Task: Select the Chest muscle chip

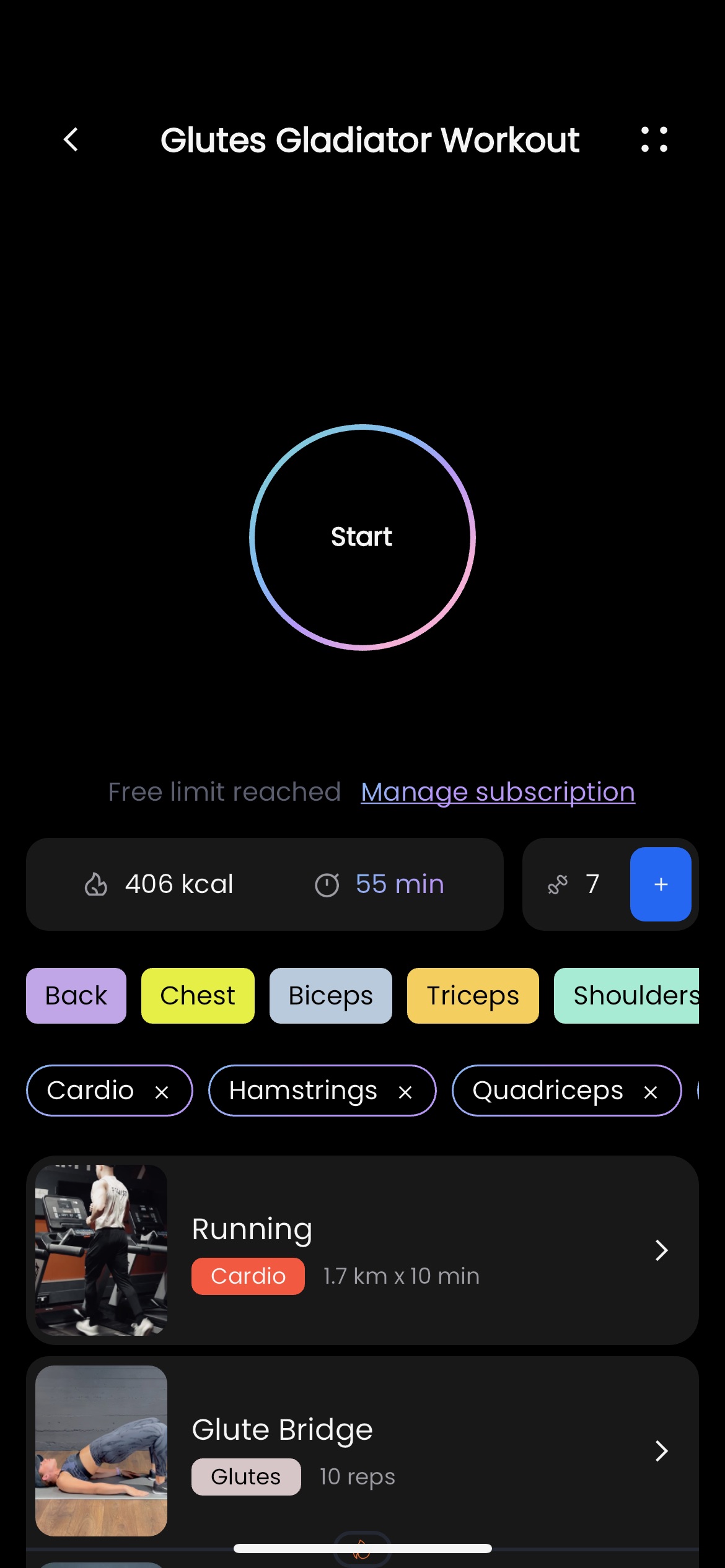Action: (198, 996)
